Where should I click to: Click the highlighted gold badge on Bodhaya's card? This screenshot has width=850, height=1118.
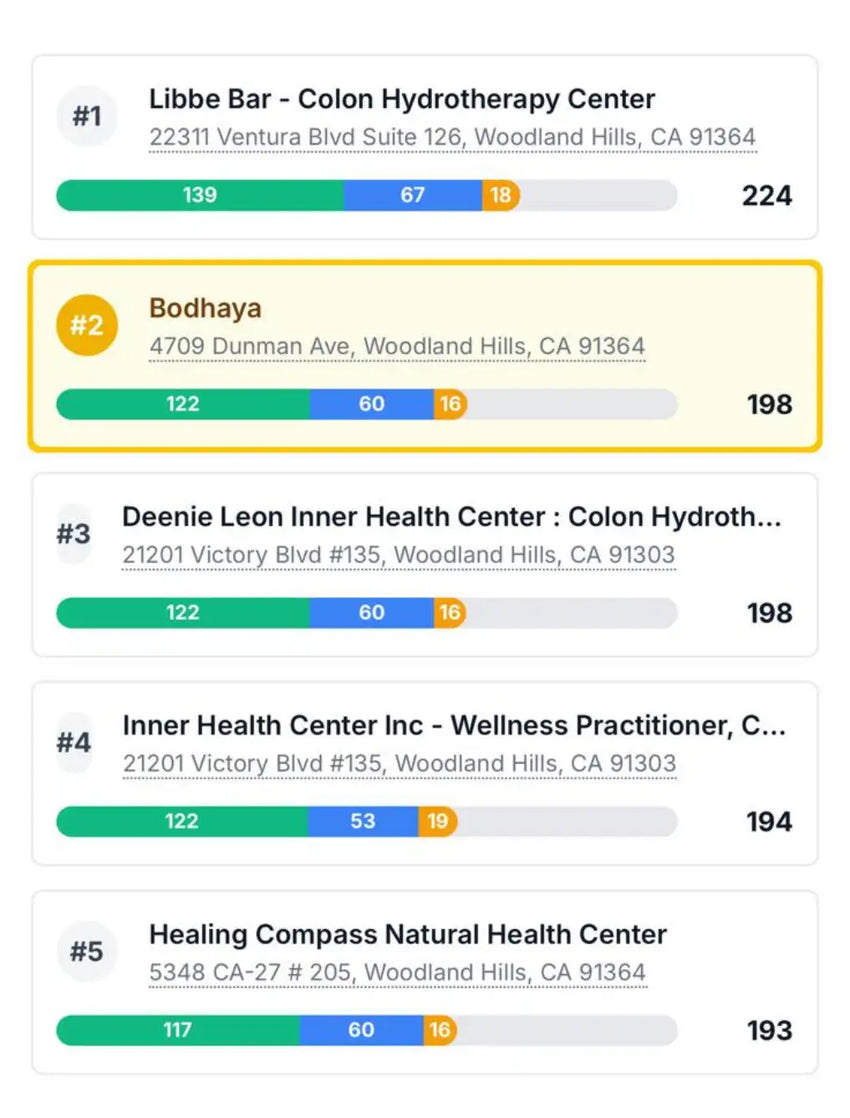pyautogui.click(x=87, y=325)
